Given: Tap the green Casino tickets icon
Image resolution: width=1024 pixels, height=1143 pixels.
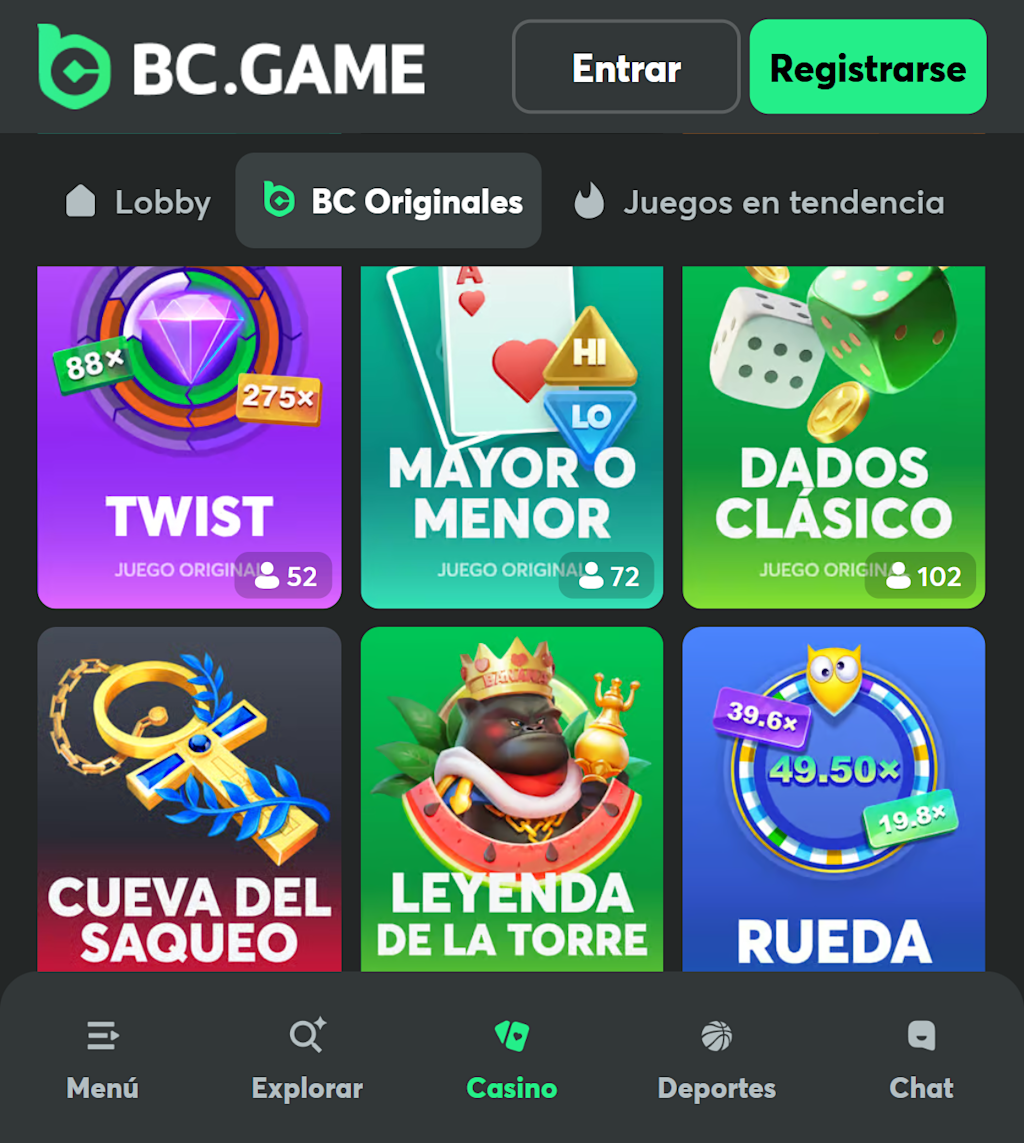Looking at the screenshot, I should (511, 1036).
